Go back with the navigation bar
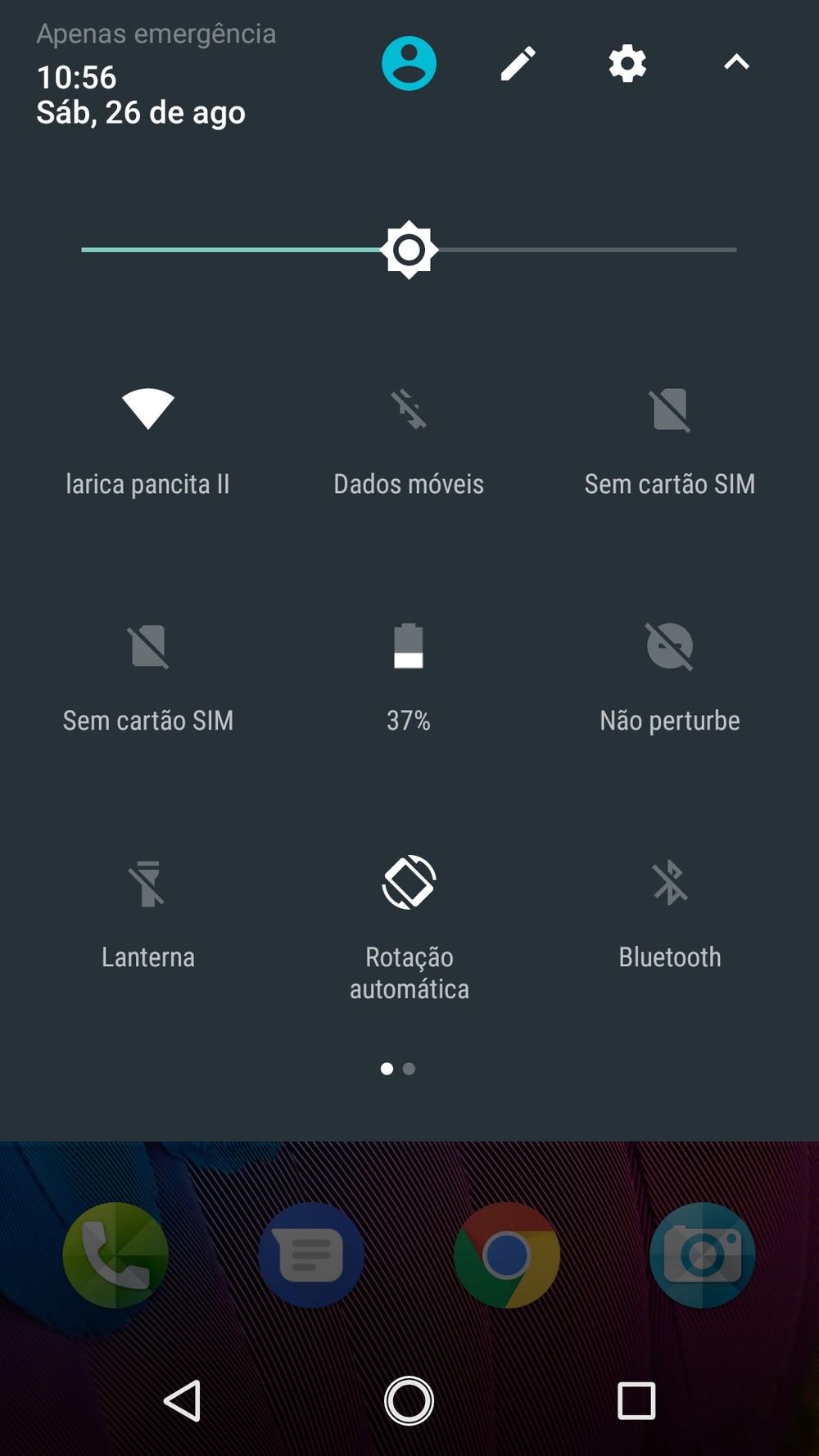Image resolution: width=819 pixels, height=1456 pixels. pos(183,1400)
